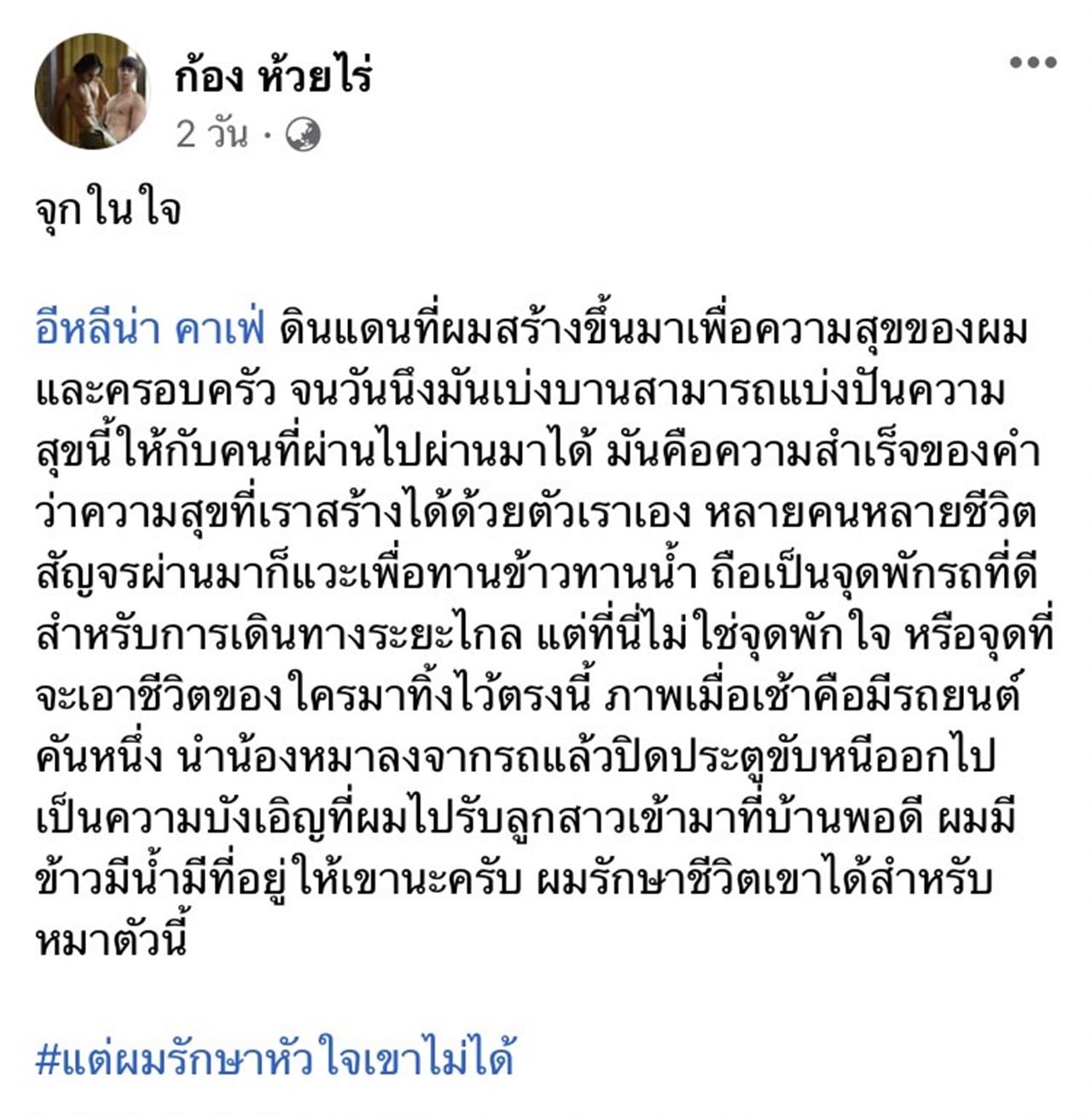Tap the public audience globe icon
Viewport: 1092px width, 1114px height.
(303, 135)
